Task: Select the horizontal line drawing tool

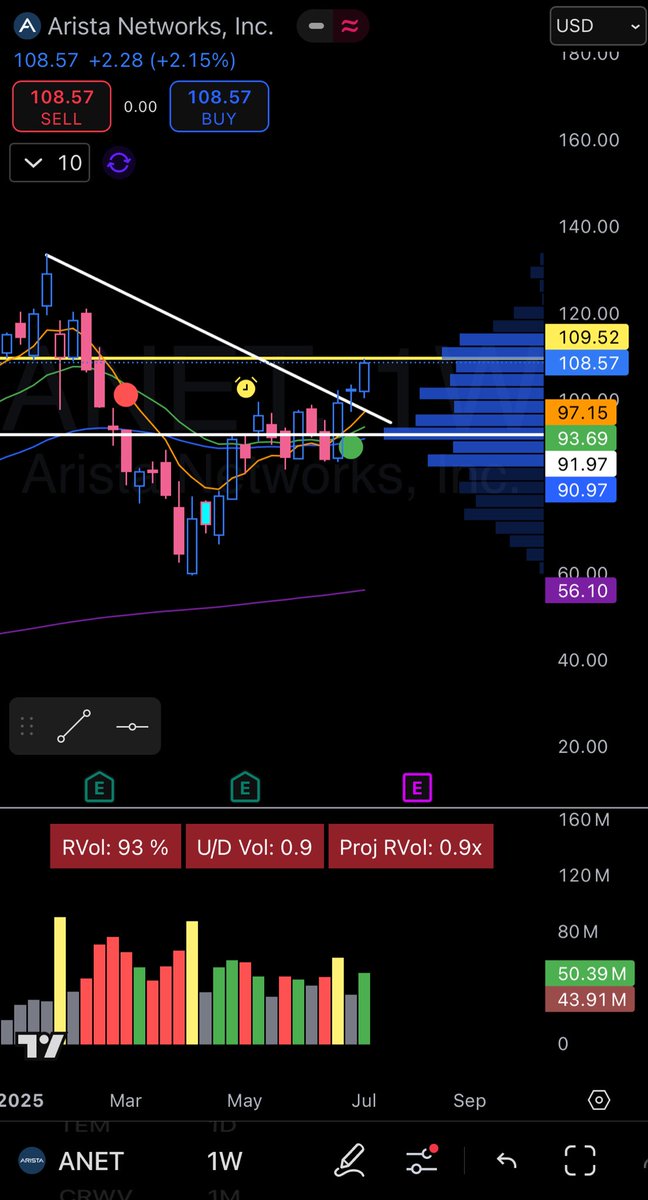Action: click(x=132, y=726)
